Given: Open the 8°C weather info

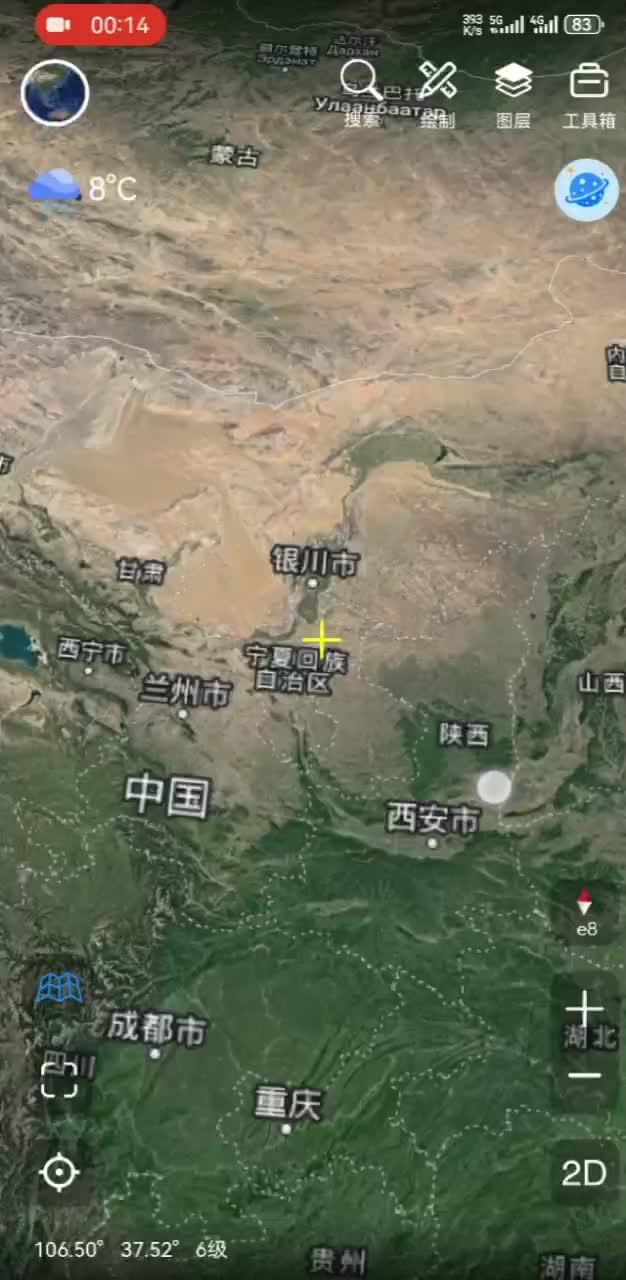Looking at the screenshot, I should click(x=83, y=187).
